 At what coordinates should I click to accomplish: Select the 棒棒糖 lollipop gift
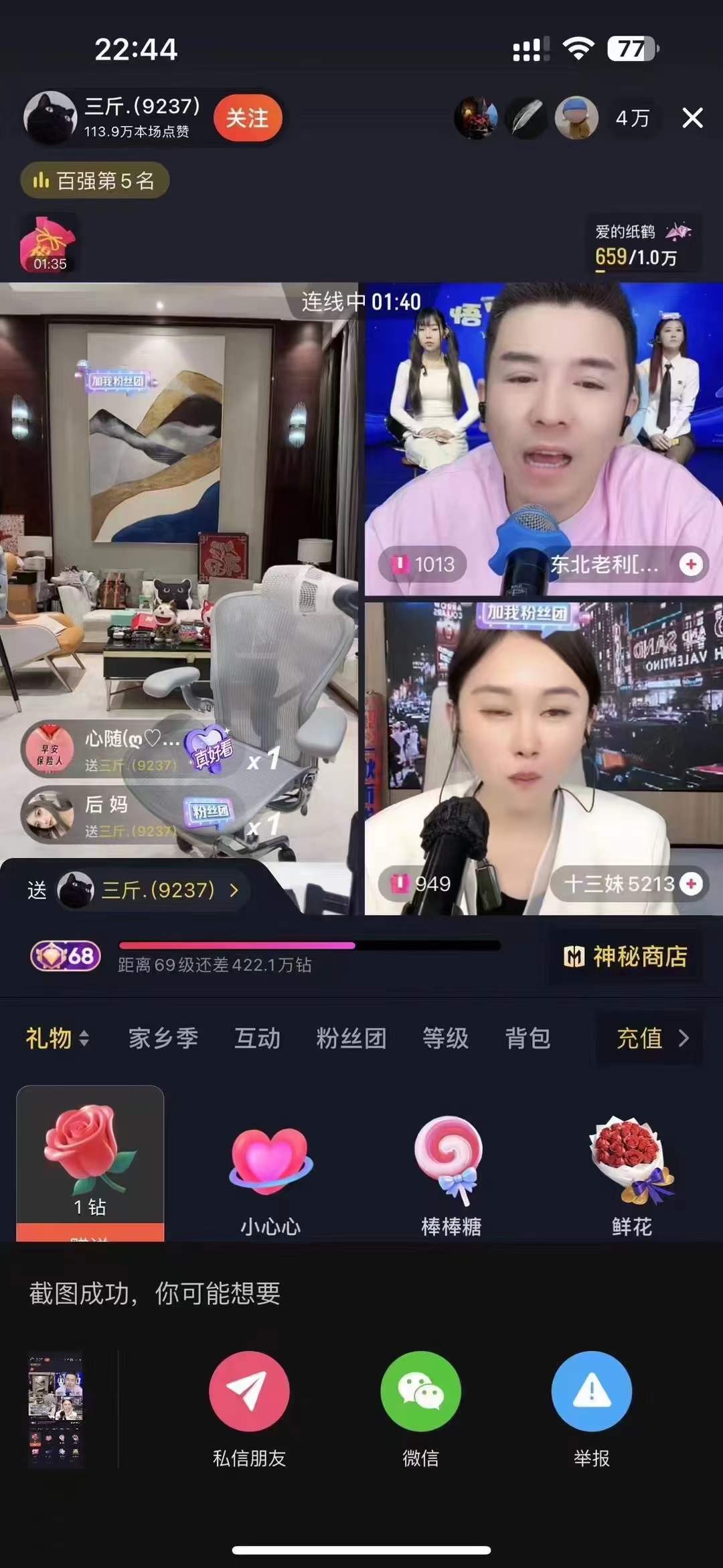click(x=451, y=1172)
